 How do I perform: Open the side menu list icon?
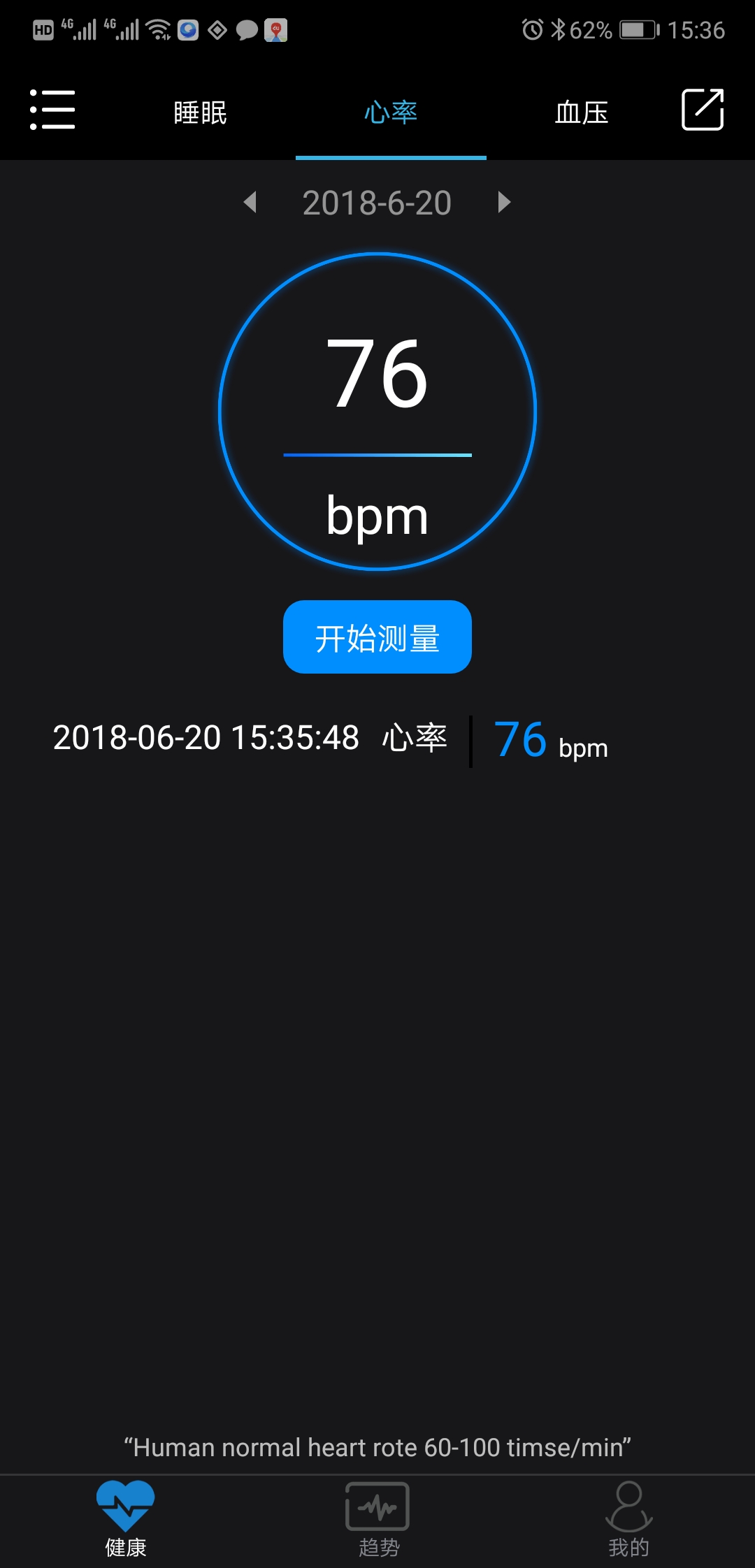click(x=52, y=110)
